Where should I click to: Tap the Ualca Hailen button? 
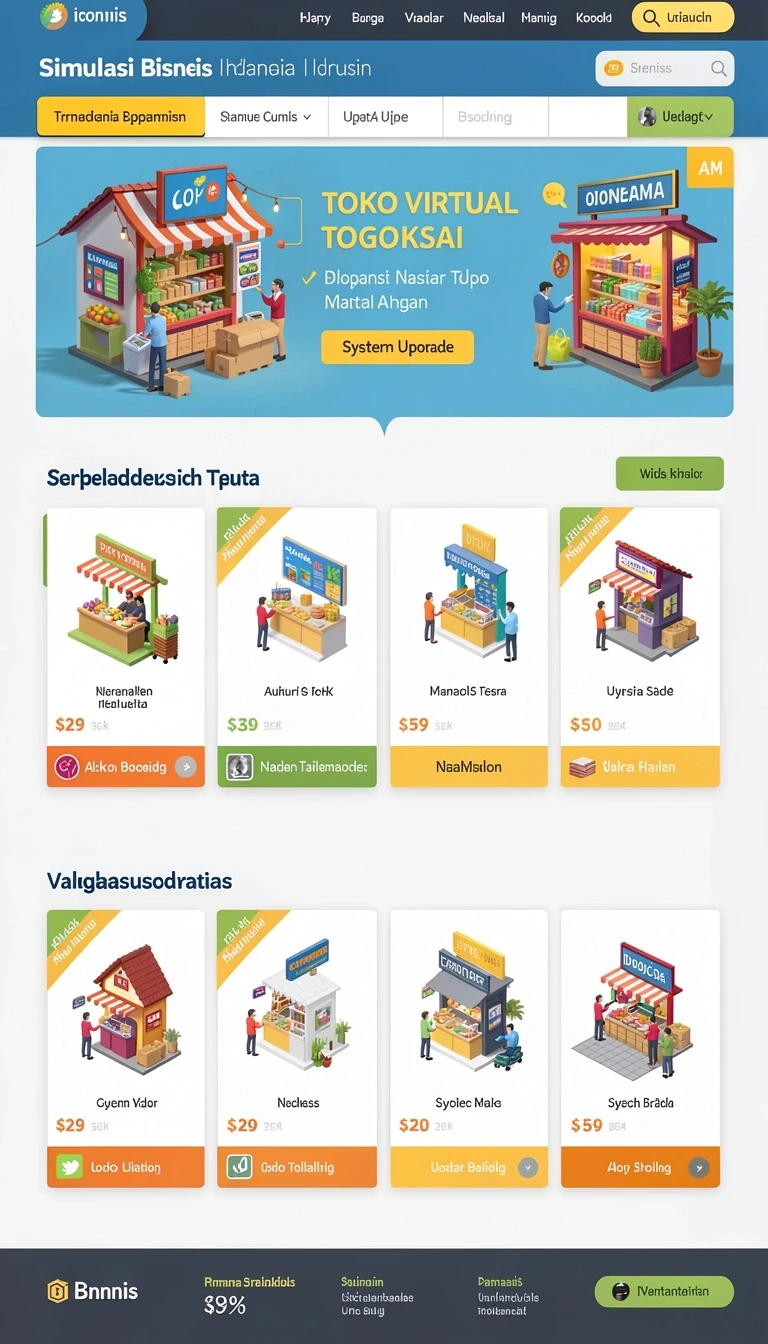[640, 767]
